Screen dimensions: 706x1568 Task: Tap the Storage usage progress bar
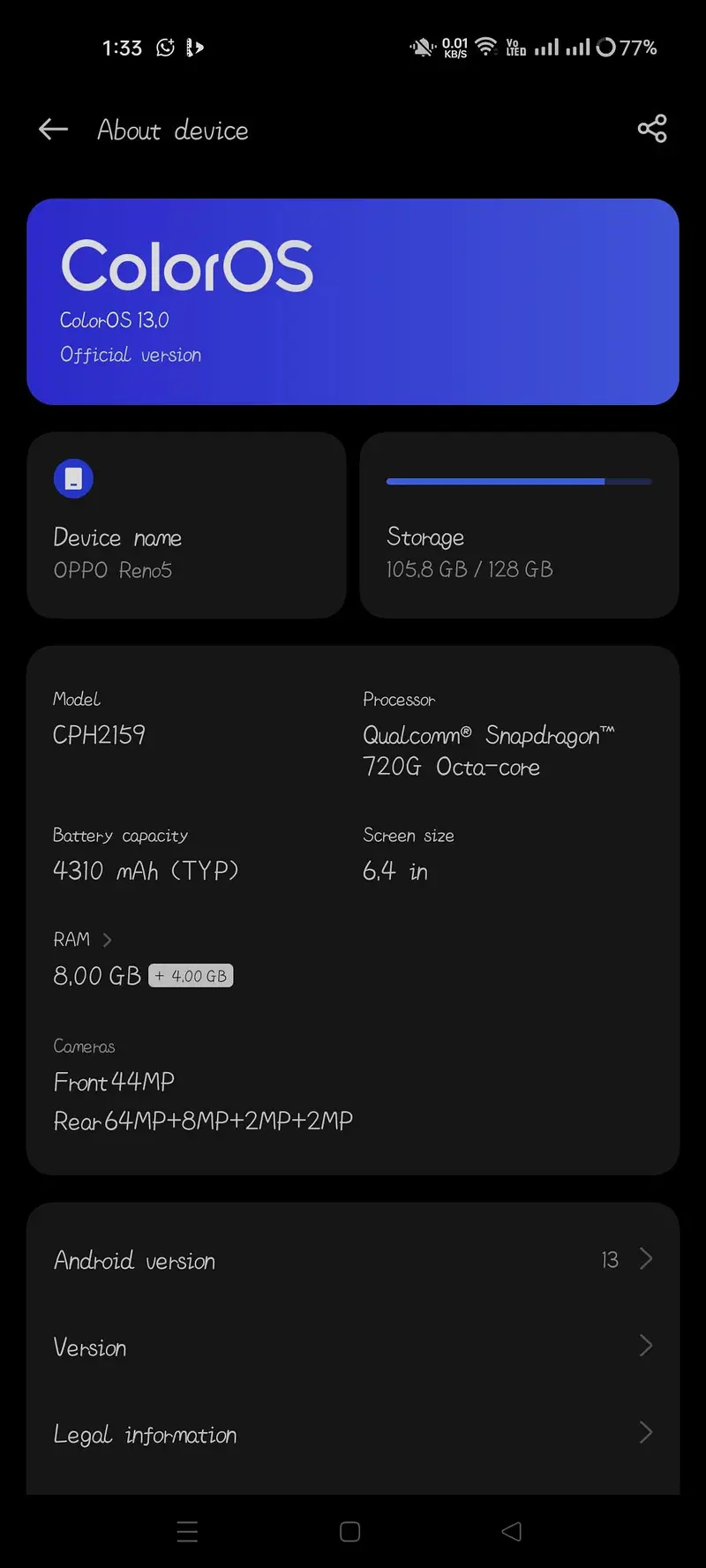(517, 481)
